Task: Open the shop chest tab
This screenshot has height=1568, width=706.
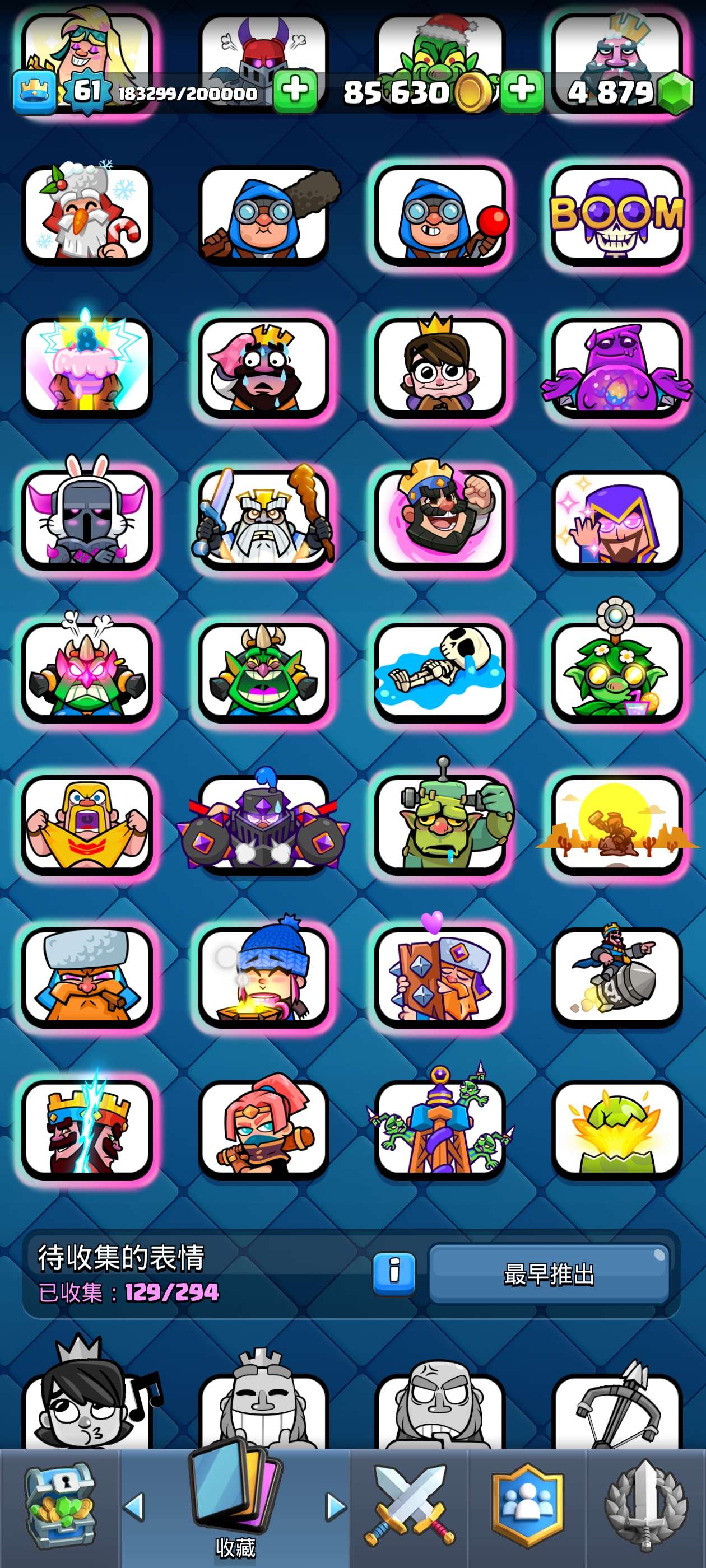Action: click(x=59, y=1506)
